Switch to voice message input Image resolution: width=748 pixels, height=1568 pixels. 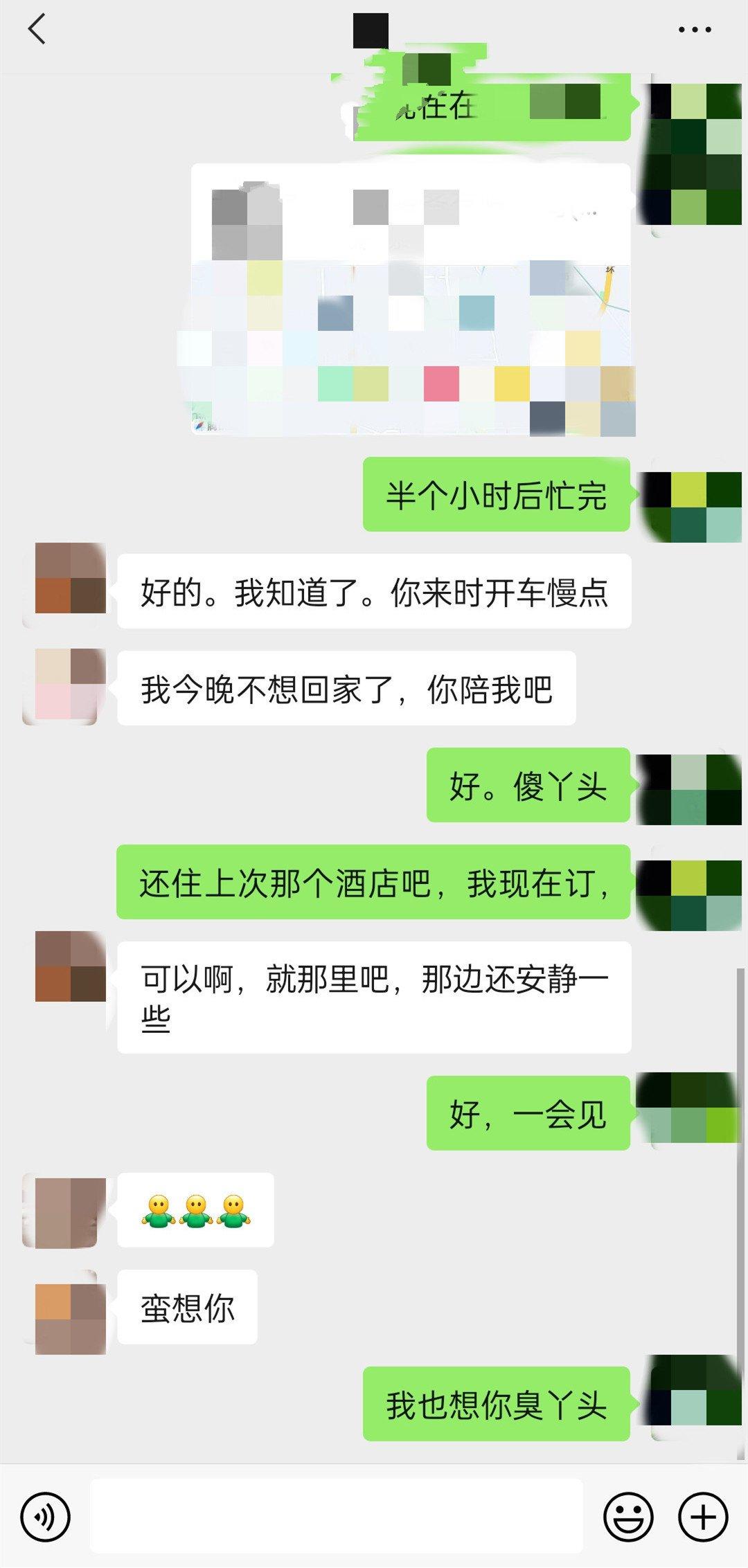point(46,1517)
